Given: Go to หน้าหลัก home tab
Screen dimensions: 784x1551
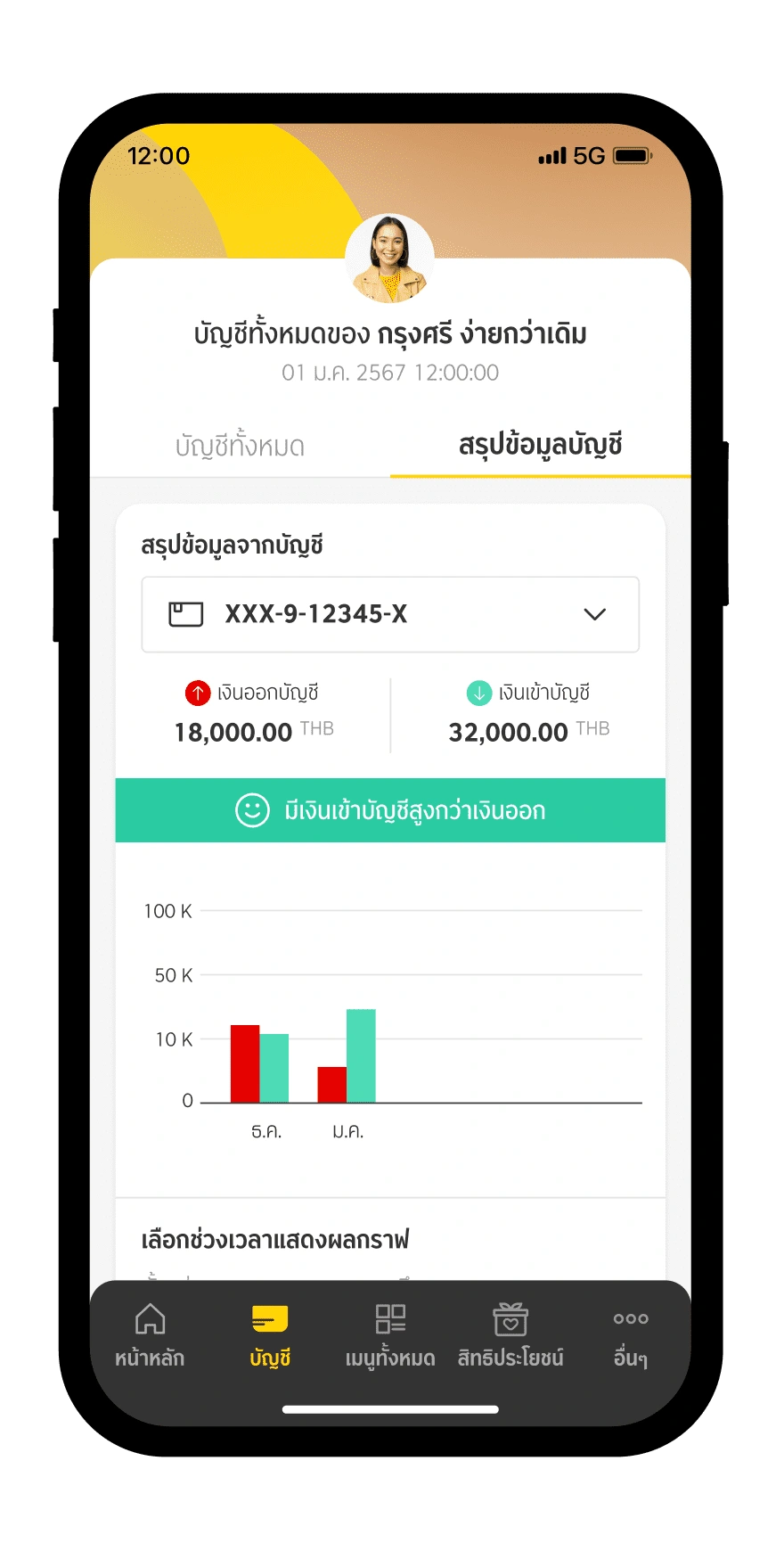Looking at the screenshot, I should point(150,1334).
